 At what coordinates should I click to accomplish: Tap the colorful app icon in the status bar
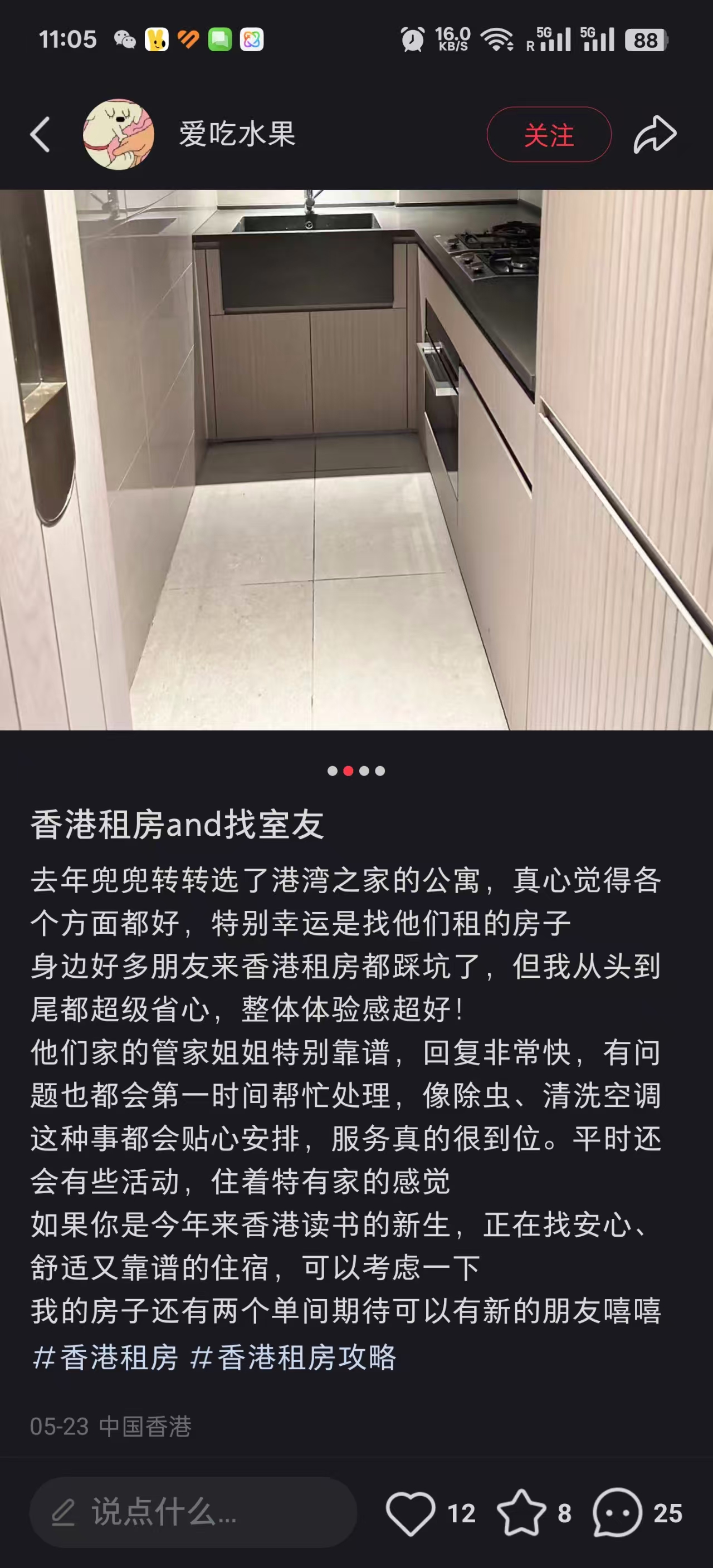click(x=250, y=40)
